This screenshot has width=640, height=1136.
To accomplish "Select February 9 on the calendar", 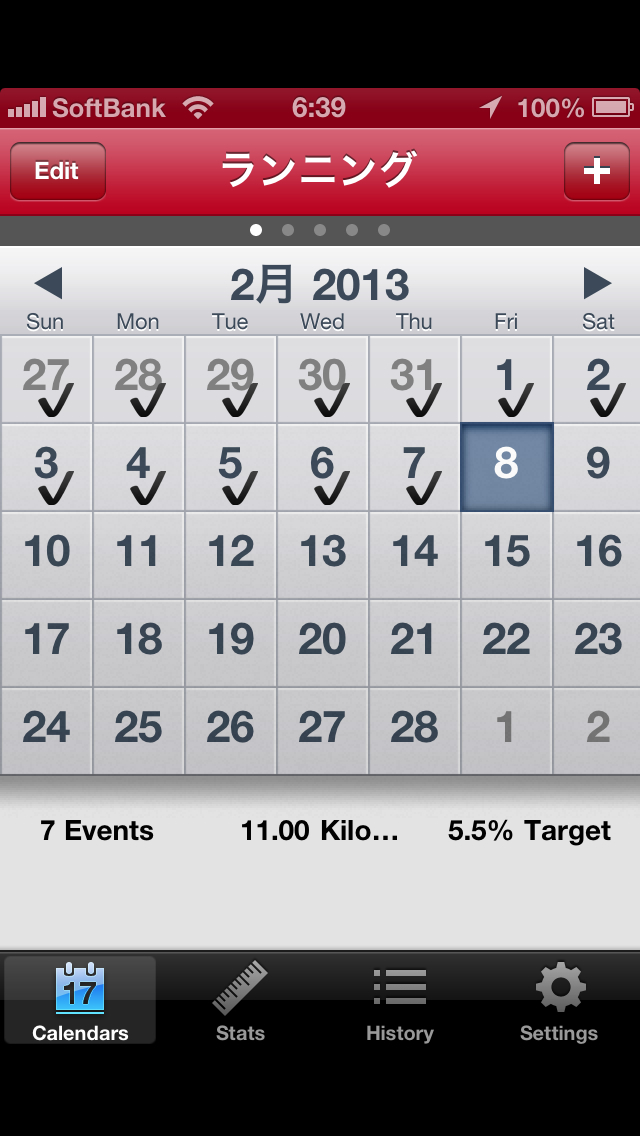I will tap(597, 467).
